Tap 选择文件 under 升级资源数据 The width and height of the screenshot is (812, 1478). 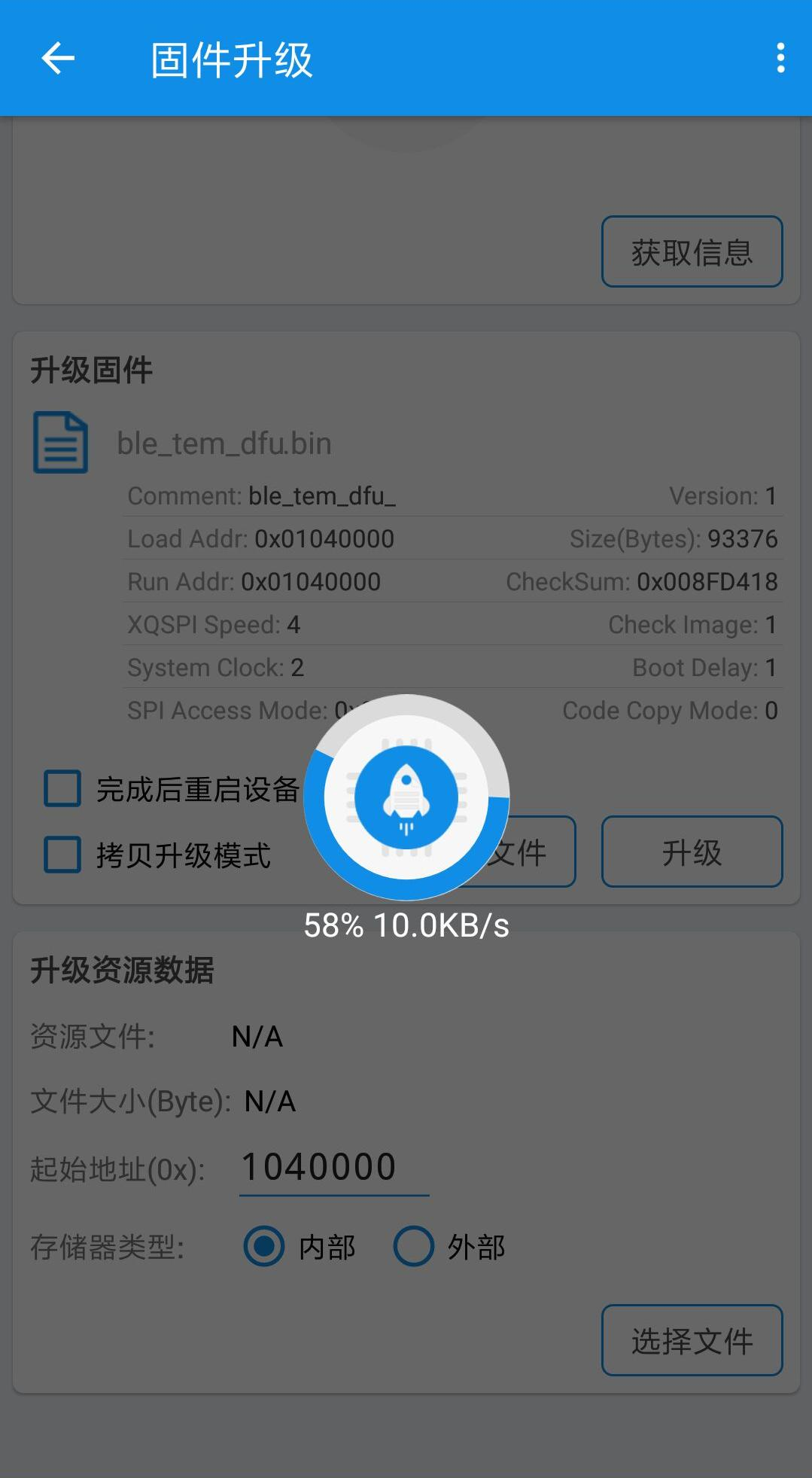(692, 1341)
